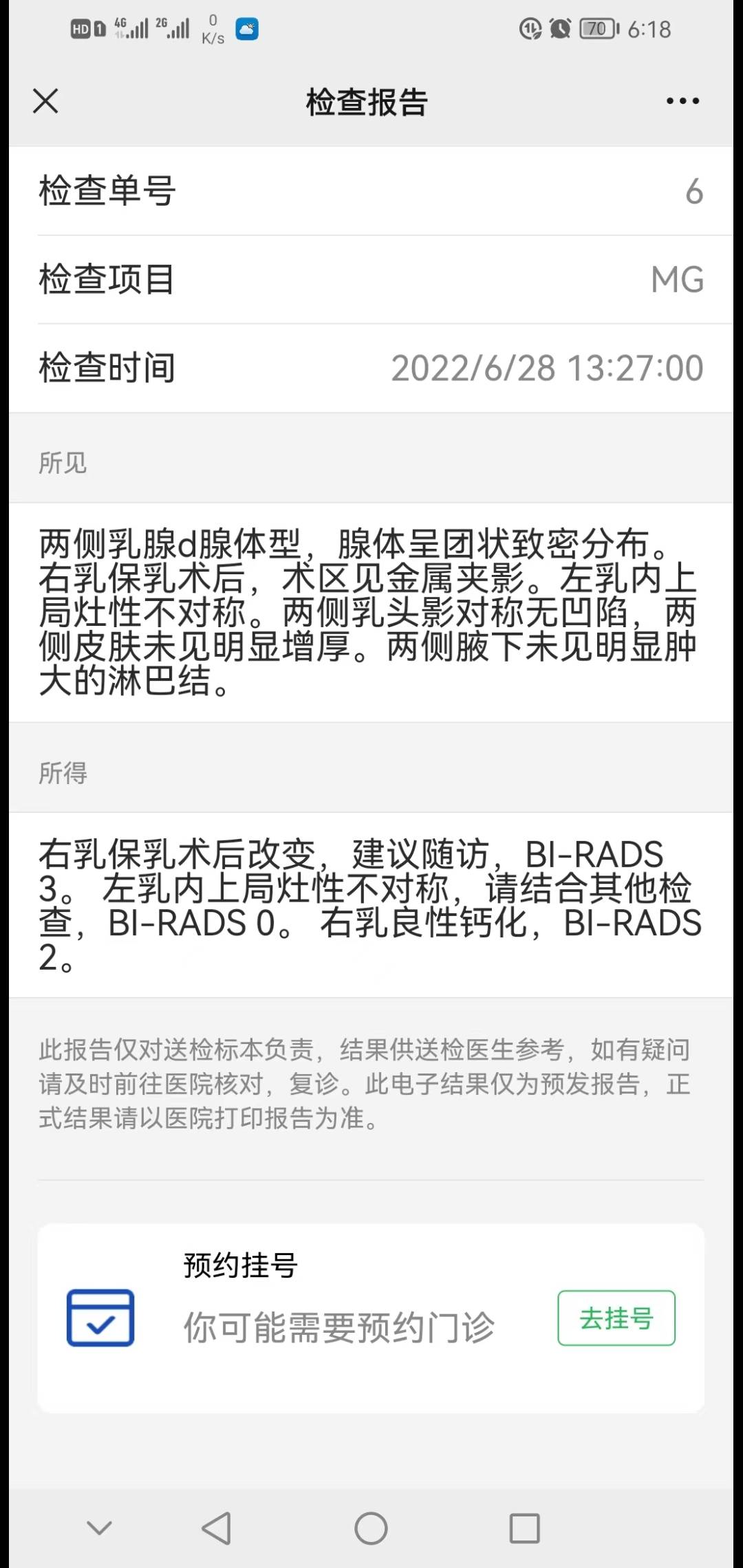Expand the 所得 conclusion section
The height and width of the screenshot is (1568, 743).
[64, 774]
